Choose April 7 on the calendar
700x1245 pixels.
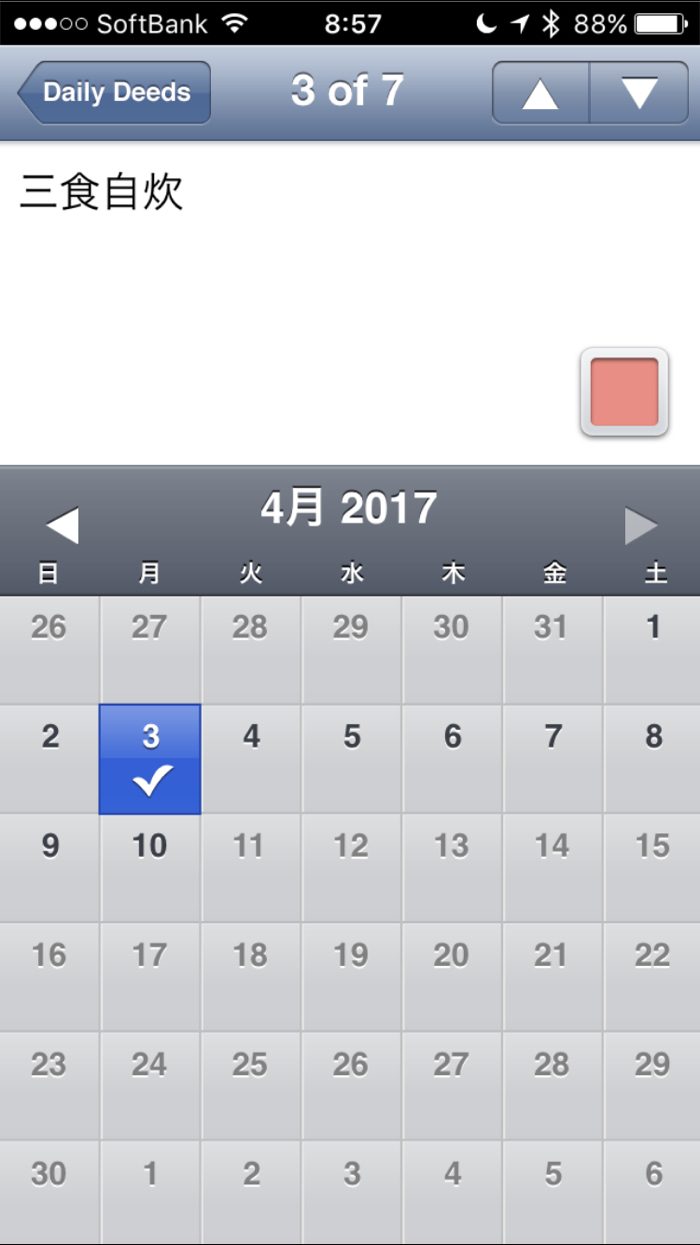553,759
